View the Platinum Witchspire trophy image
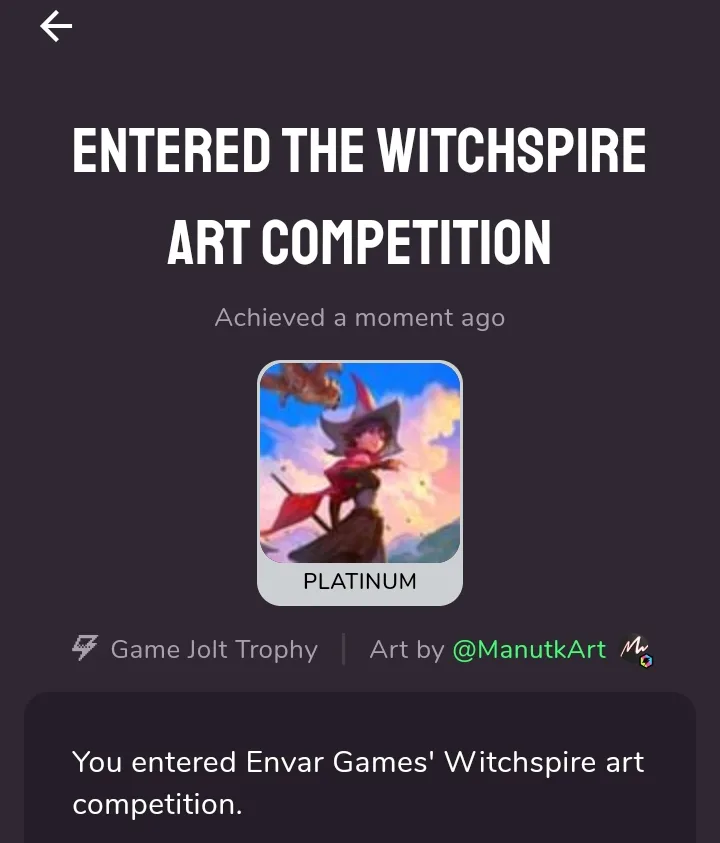Image resolution: width=720 pixels, height=843 pixels. (x=360, y=463)
